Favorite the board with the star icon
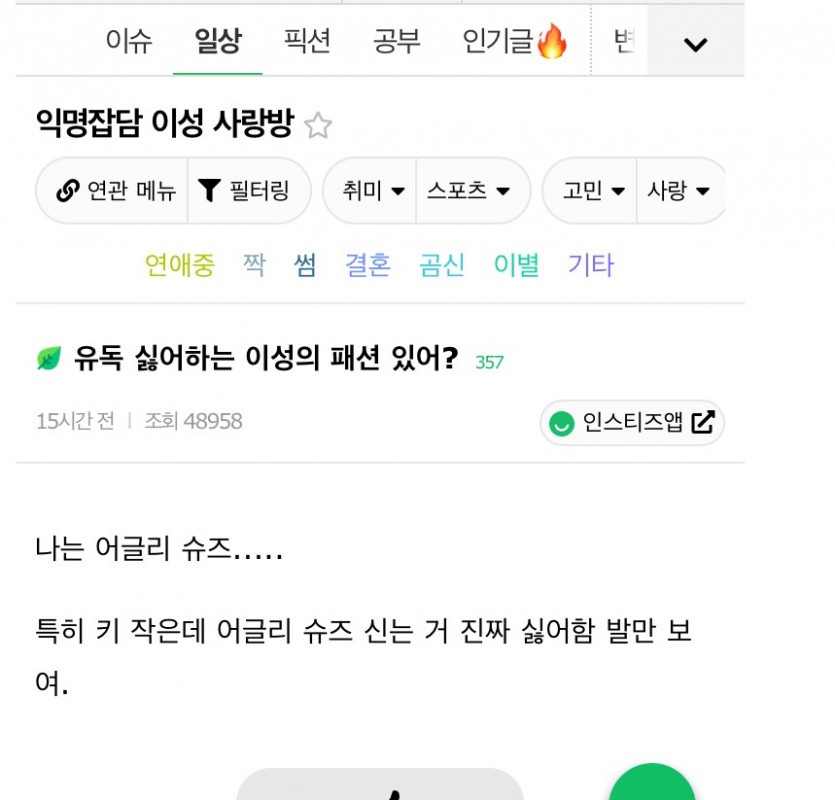 coord(318,125)
